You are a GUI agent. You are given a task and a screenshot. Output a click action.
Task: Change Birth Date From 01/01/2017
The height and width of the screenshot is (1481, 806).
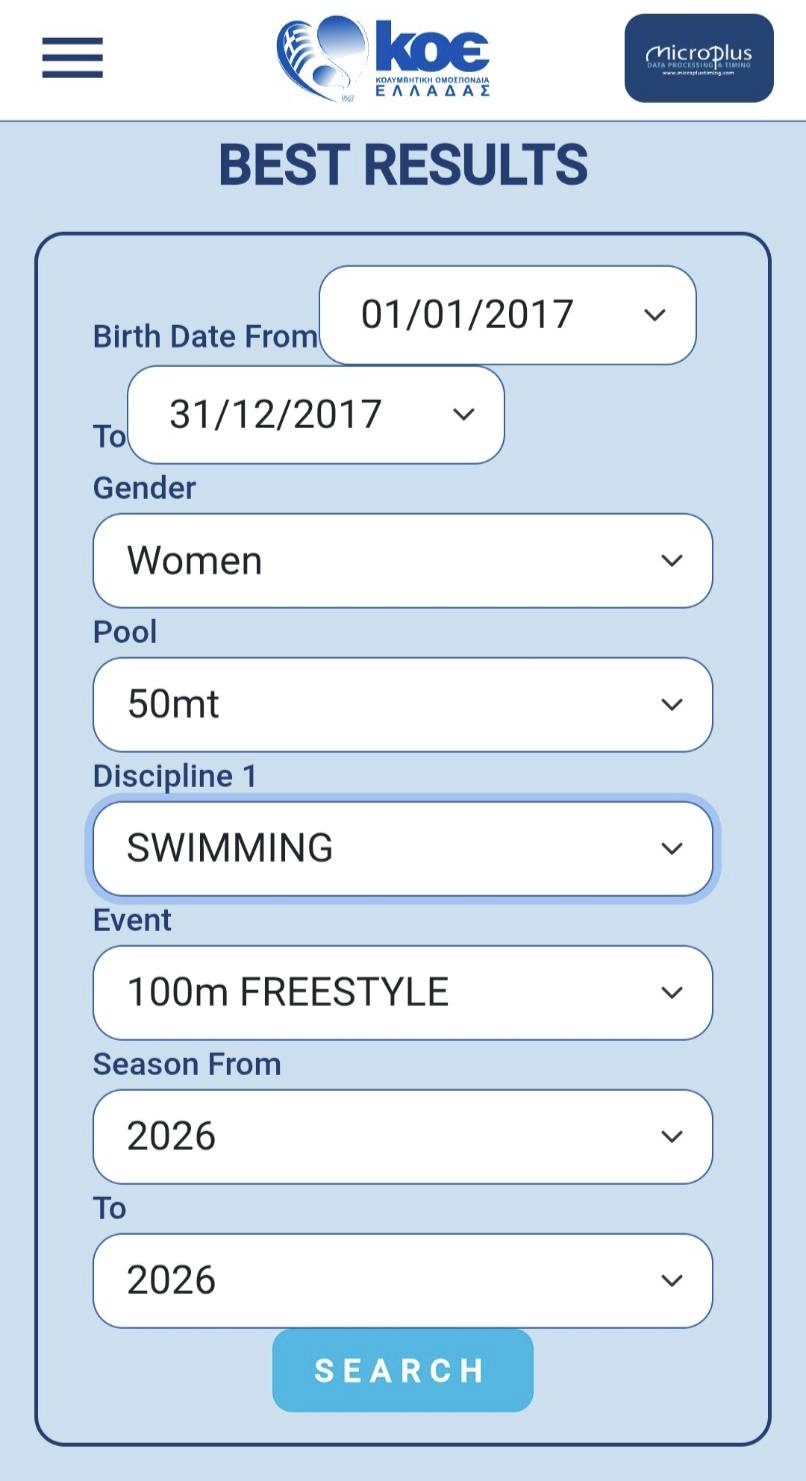click(507, 314)
